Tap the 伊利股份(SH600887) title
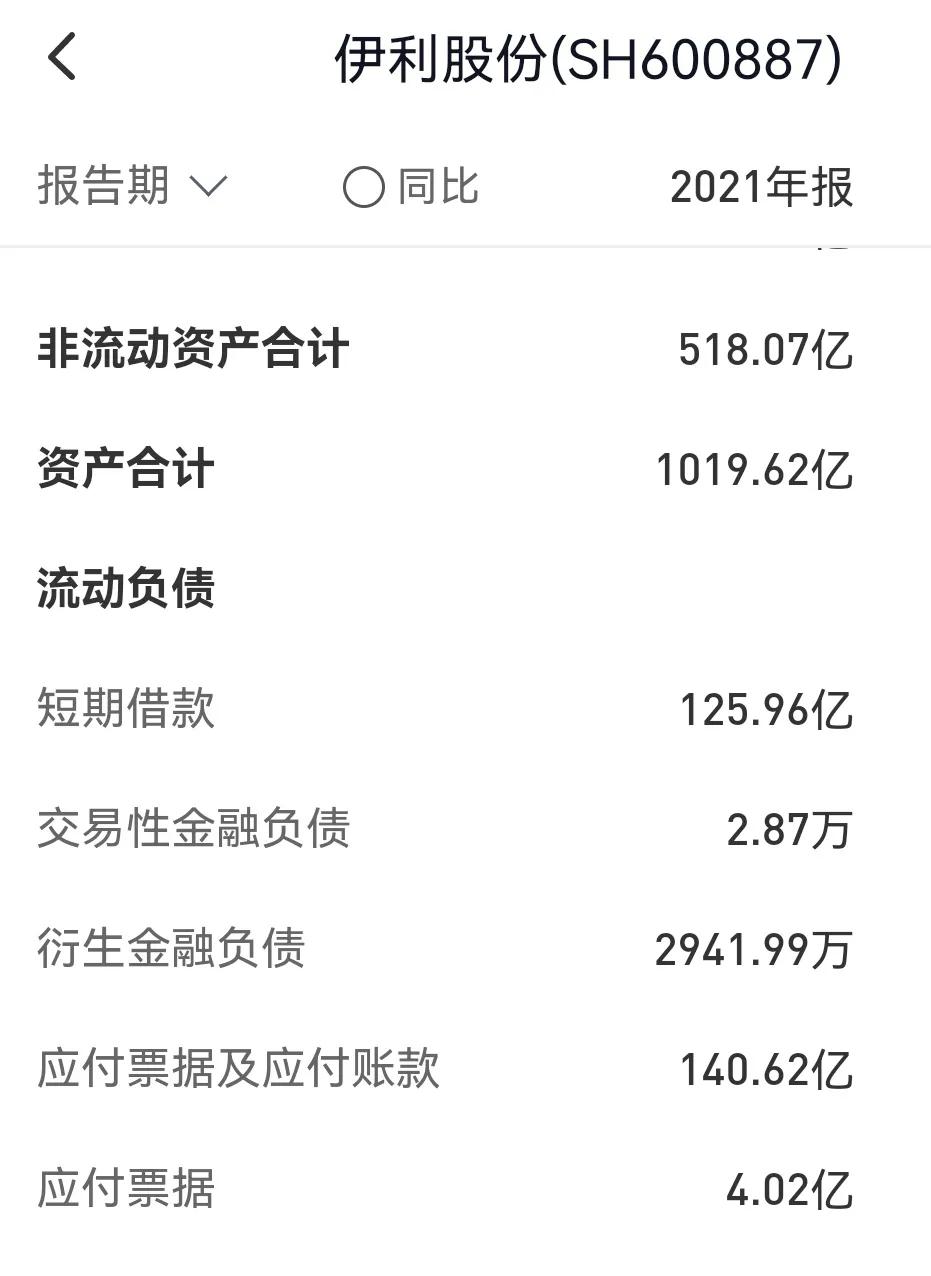931x1276 pixels. click(x=590, y=60)
